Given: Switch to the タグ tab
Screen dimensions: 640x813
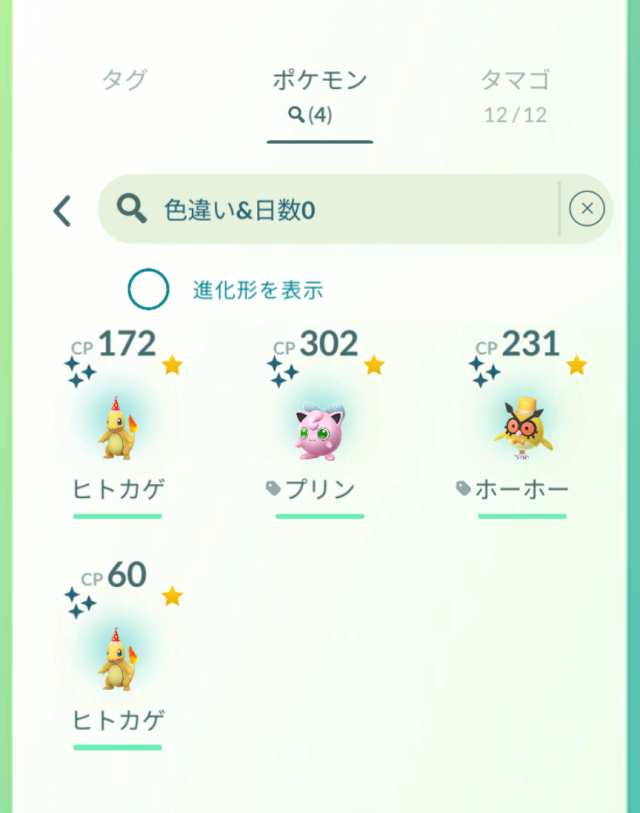Looking at the screenshot, I should 124,81.
